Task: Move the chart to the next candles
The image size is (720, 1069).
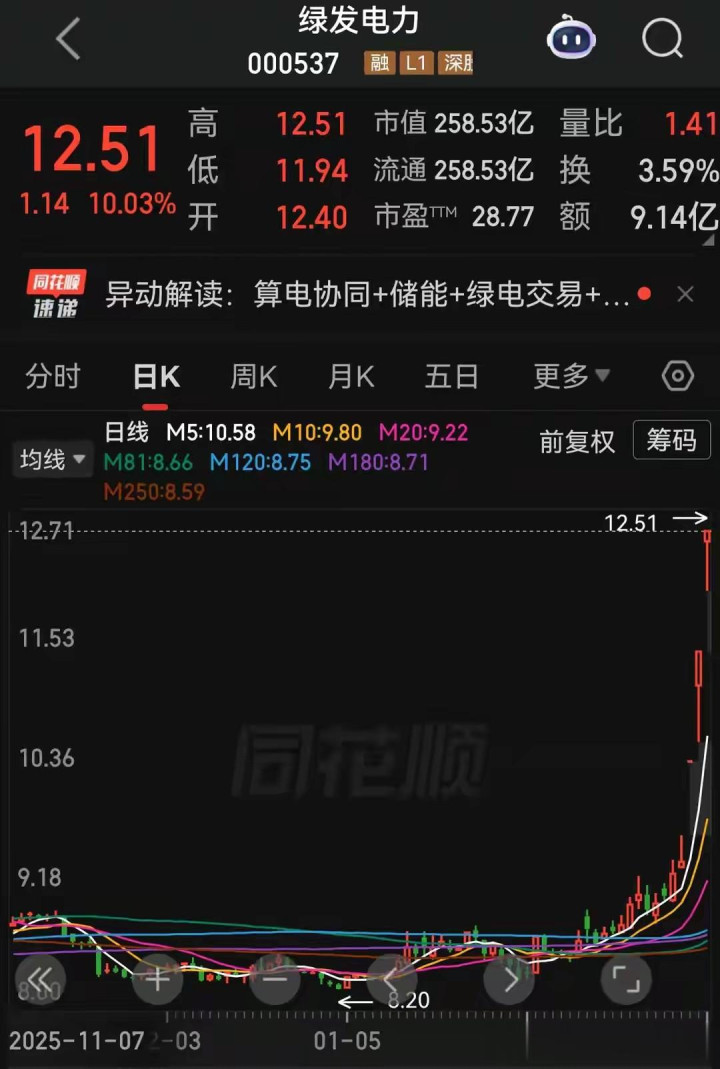Action: pos(509,979)
